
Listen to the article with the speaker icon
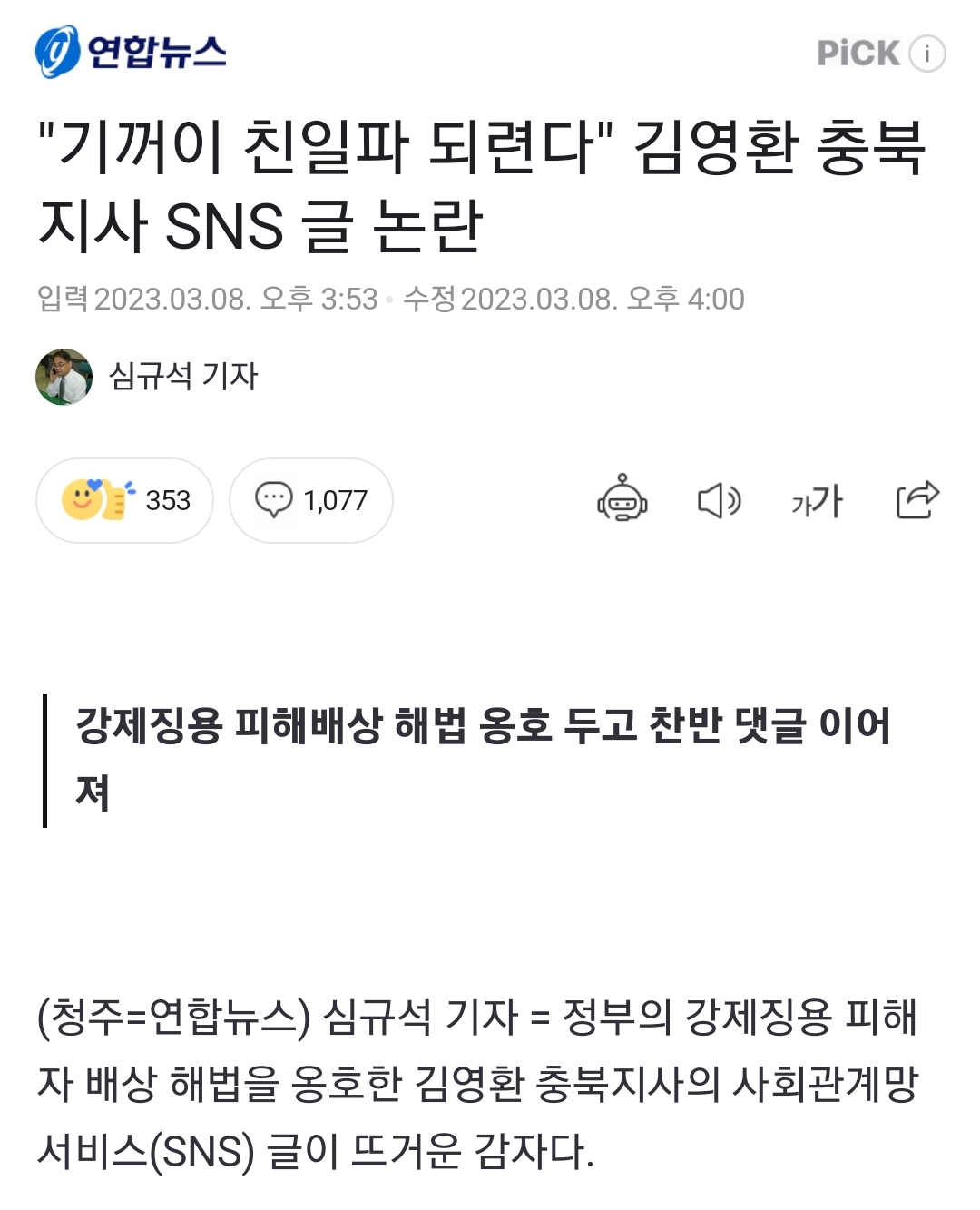tap(720, 500)
